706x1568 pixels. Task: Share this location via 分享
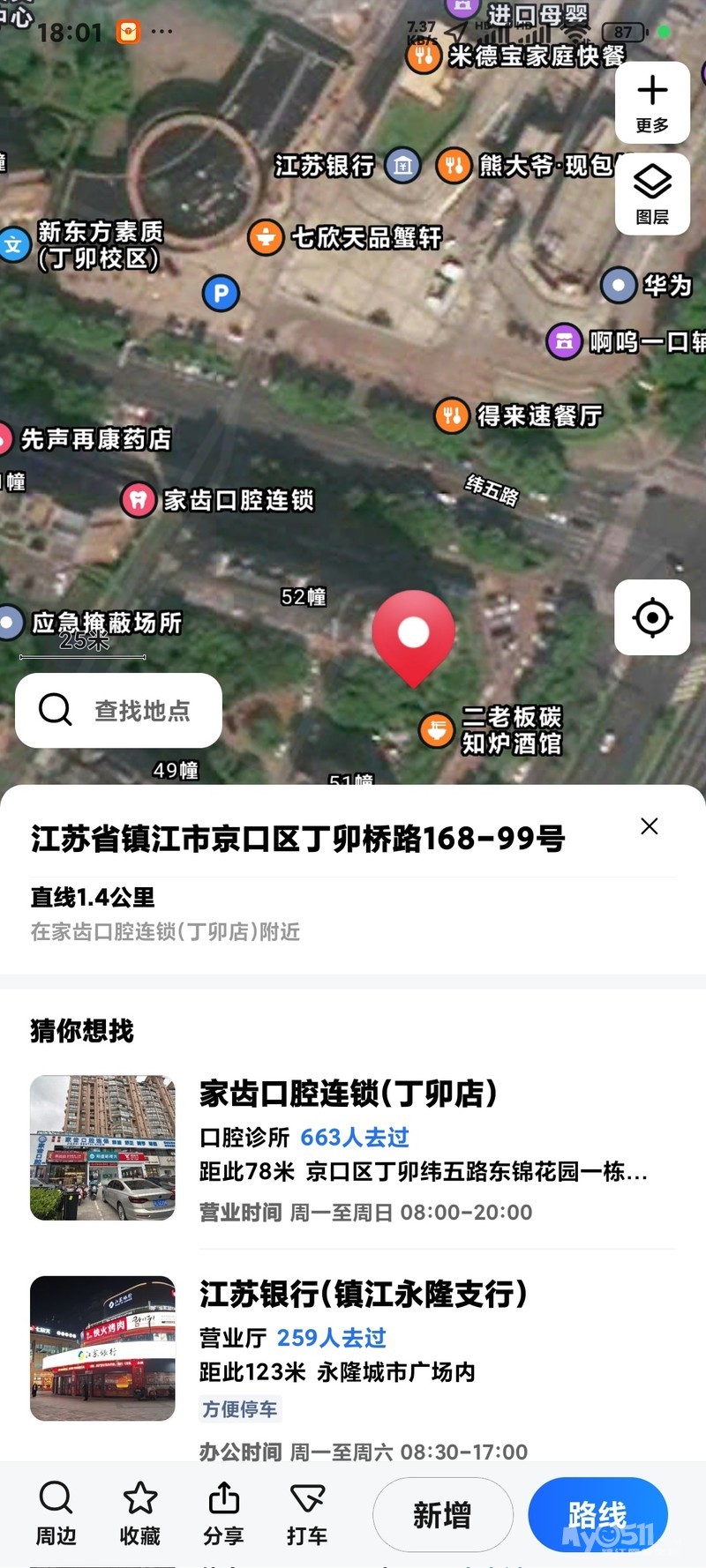pos(223,1513)
